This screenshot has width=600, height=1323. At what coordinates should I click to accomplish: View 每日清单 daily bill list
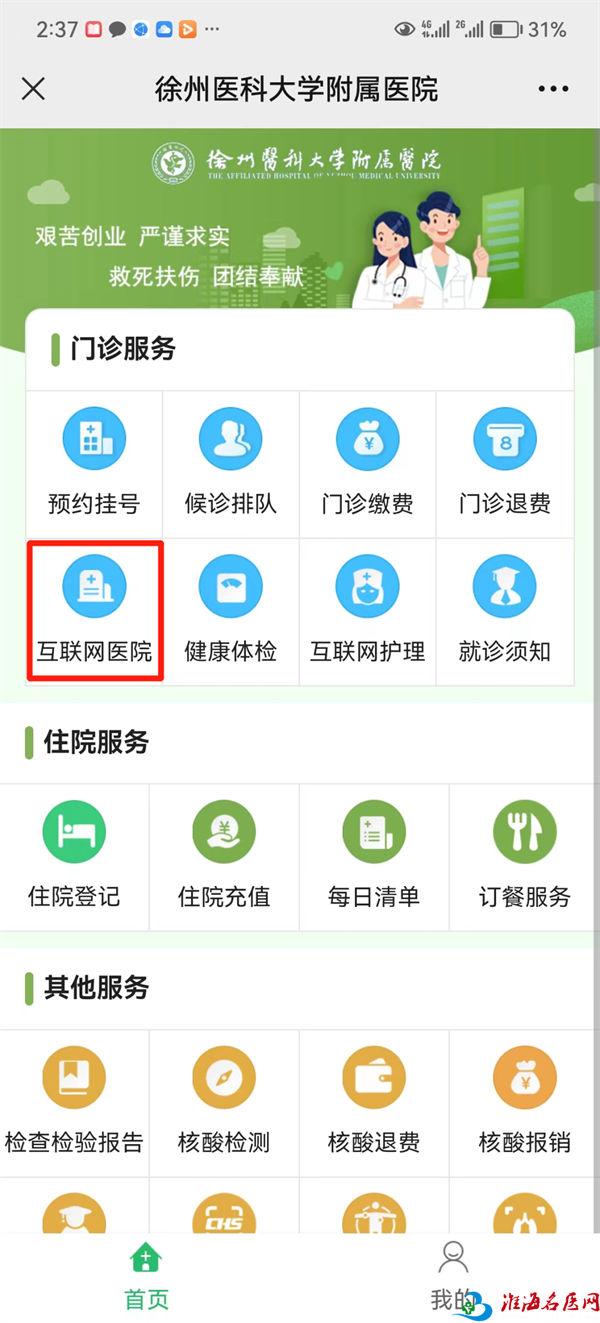coord(374,856)
